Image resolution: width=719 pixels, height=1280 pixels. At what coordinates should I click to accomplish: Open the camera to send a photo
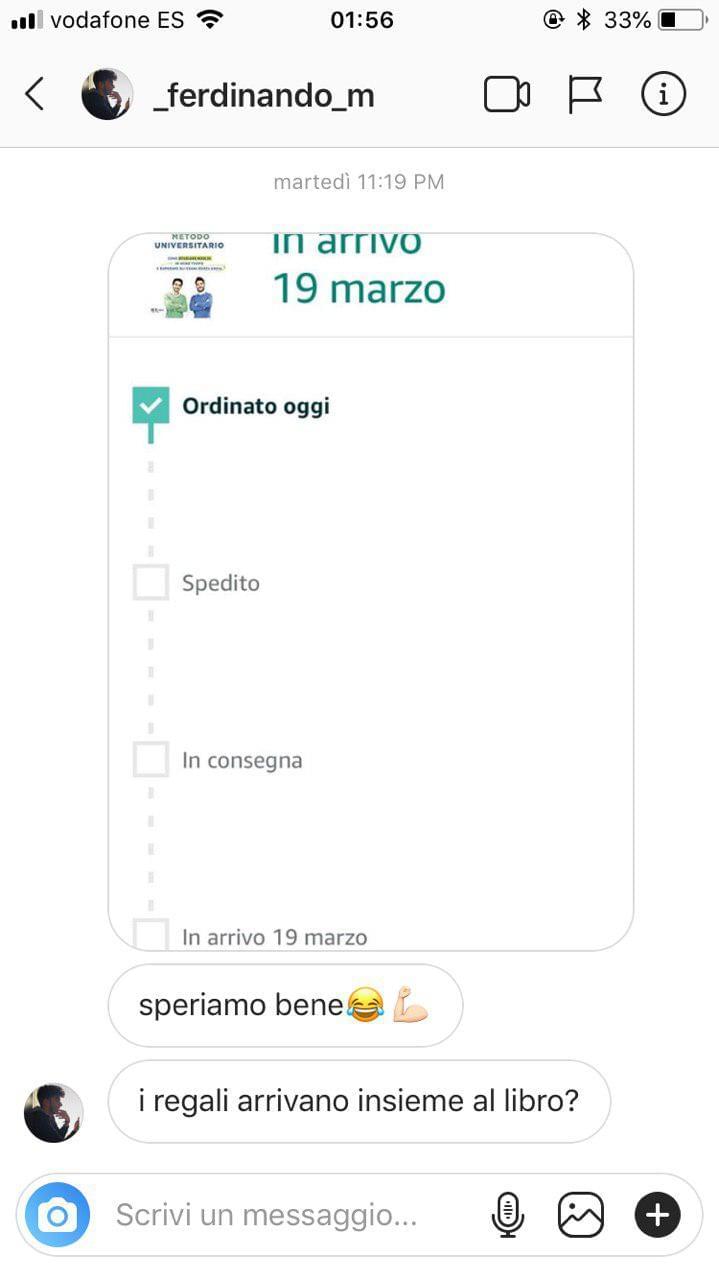click(x=57, y=1215)
